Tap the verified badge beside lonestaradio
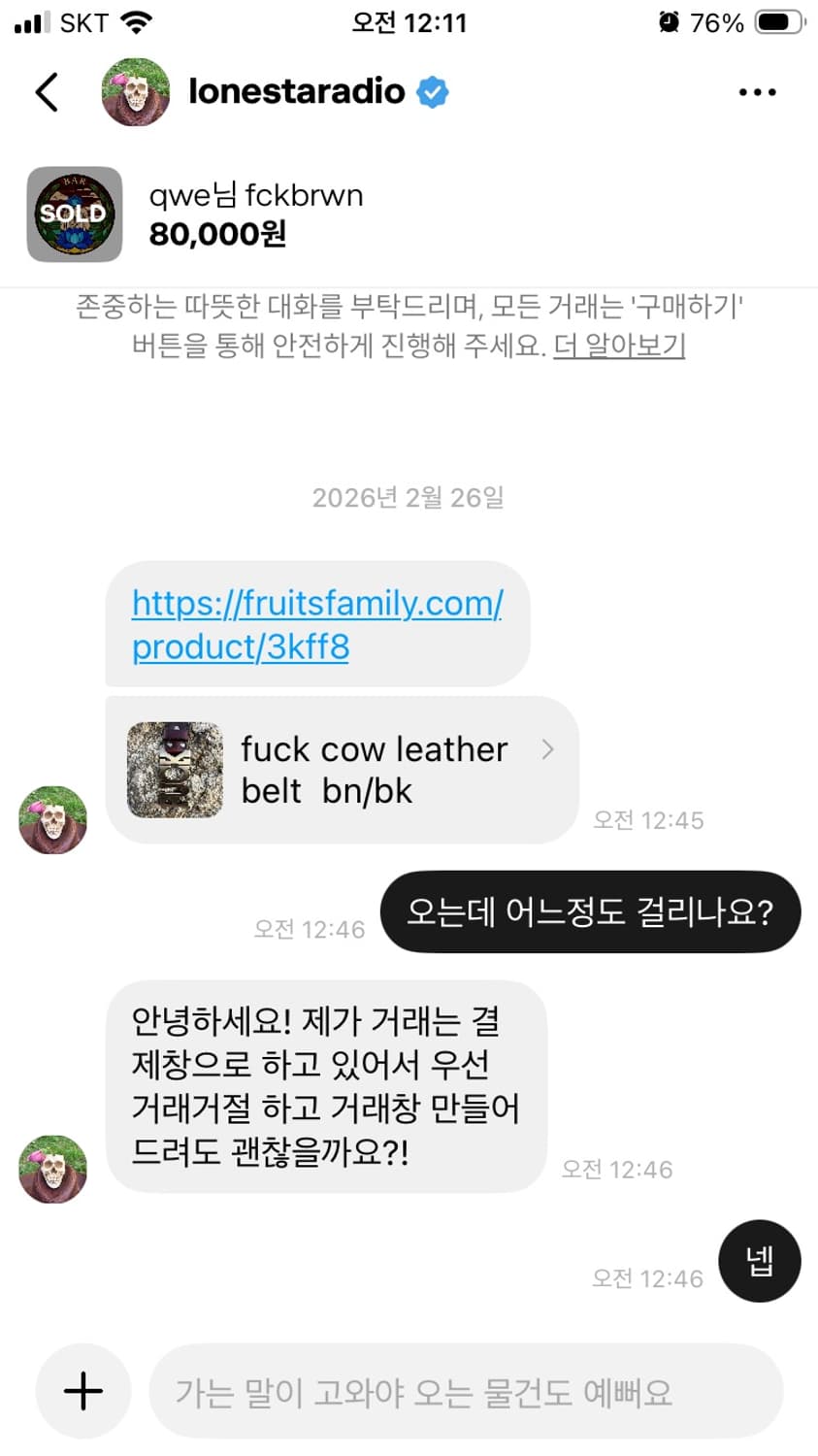Viewport: 818px width, 1456px height. coord(435,91)
